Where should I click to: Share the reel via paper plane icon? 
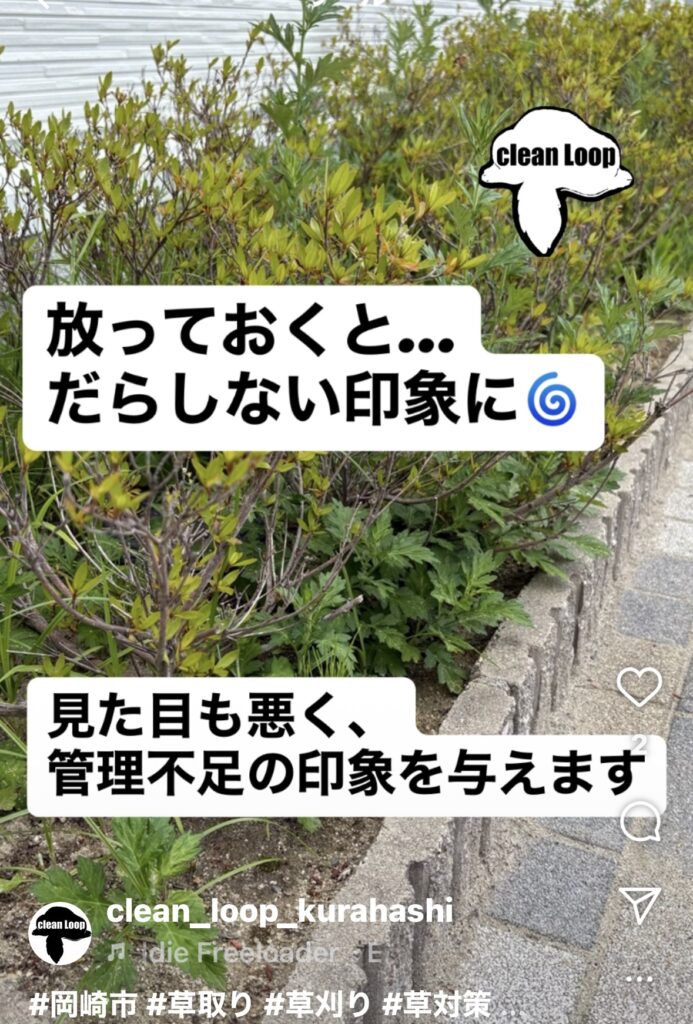click(639, 904)
